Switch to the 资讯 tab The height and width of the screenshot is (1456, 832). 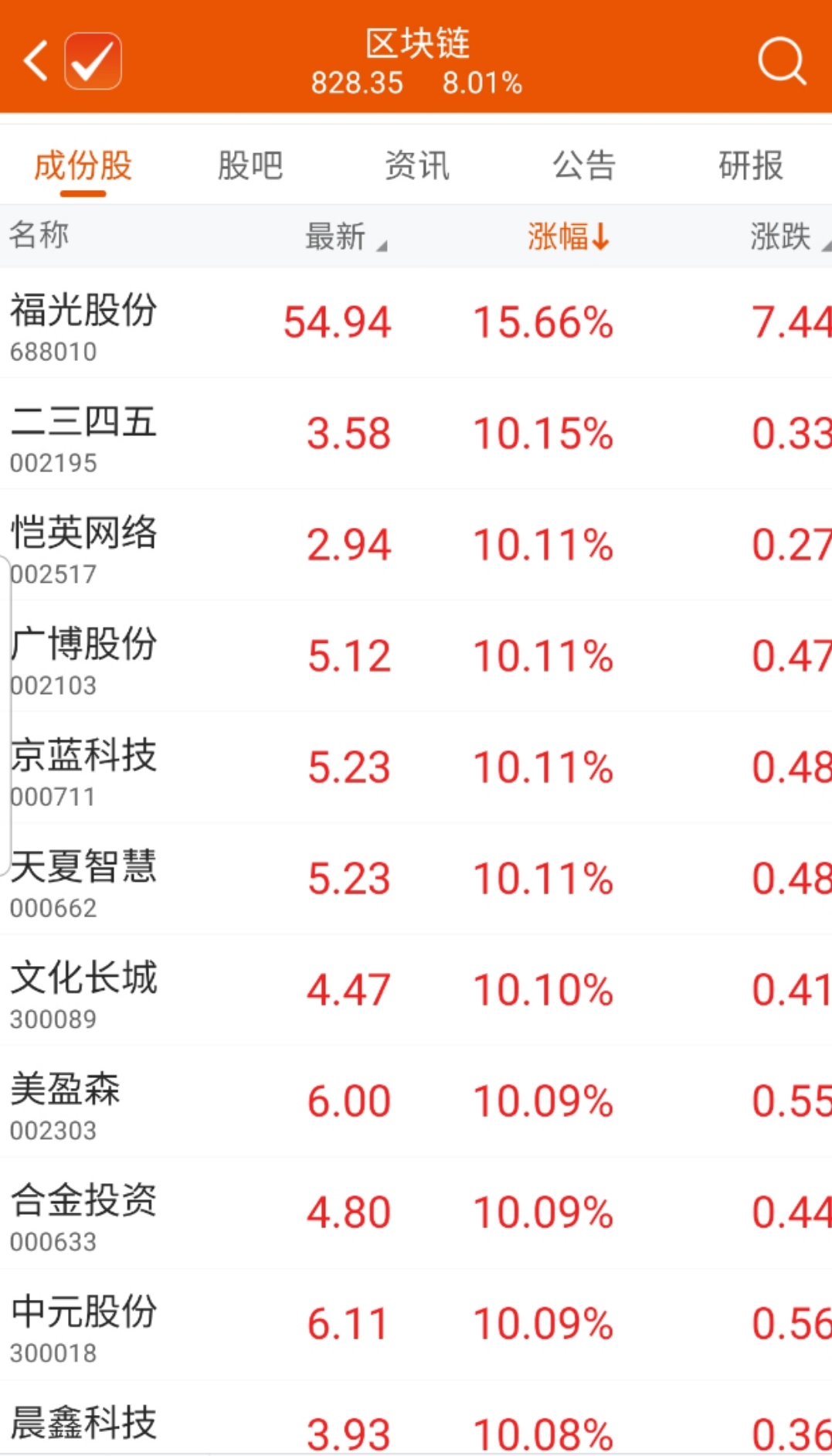tap(416, 165)
